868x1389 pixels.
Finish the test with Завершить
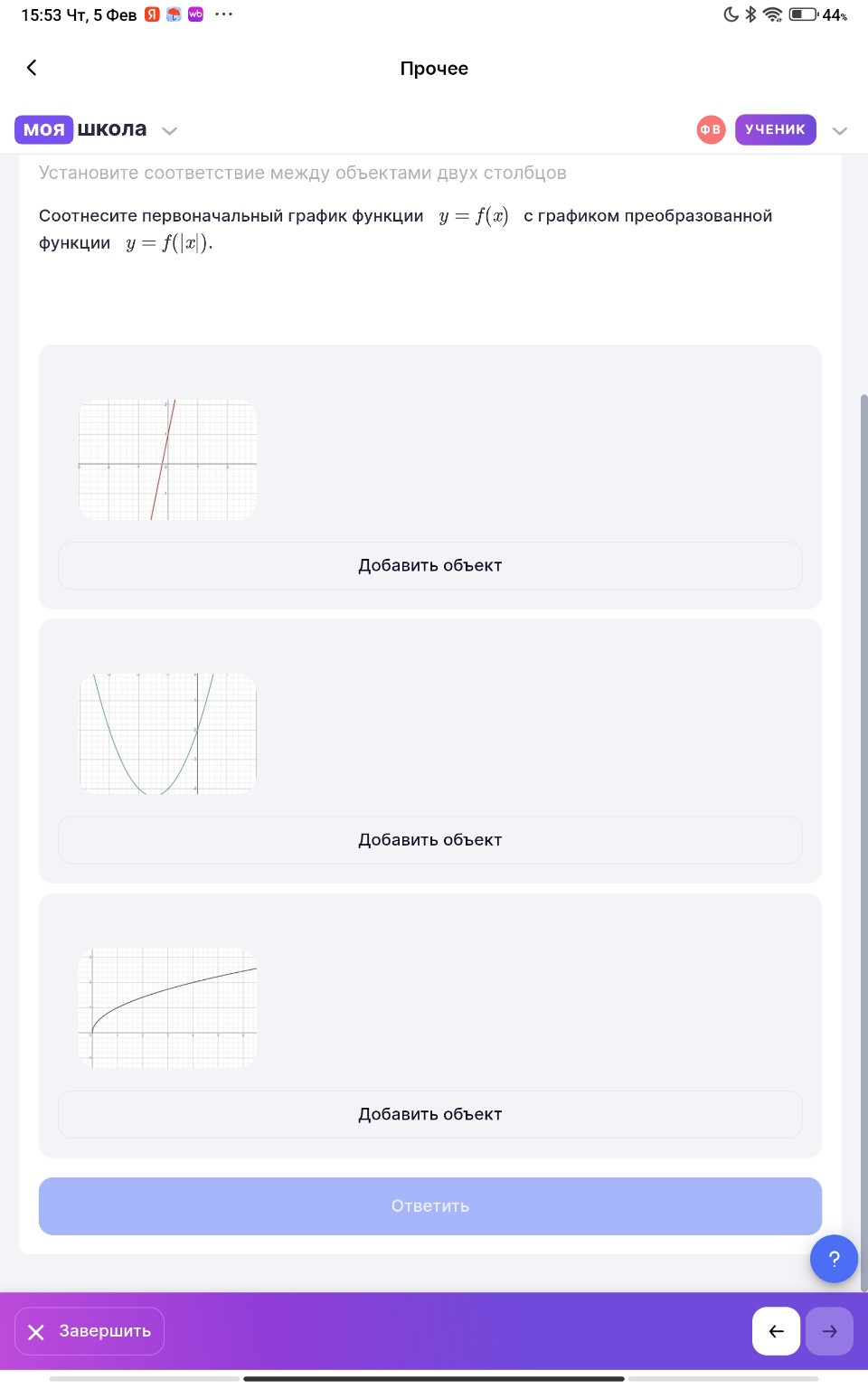[x=90, y=1331]
